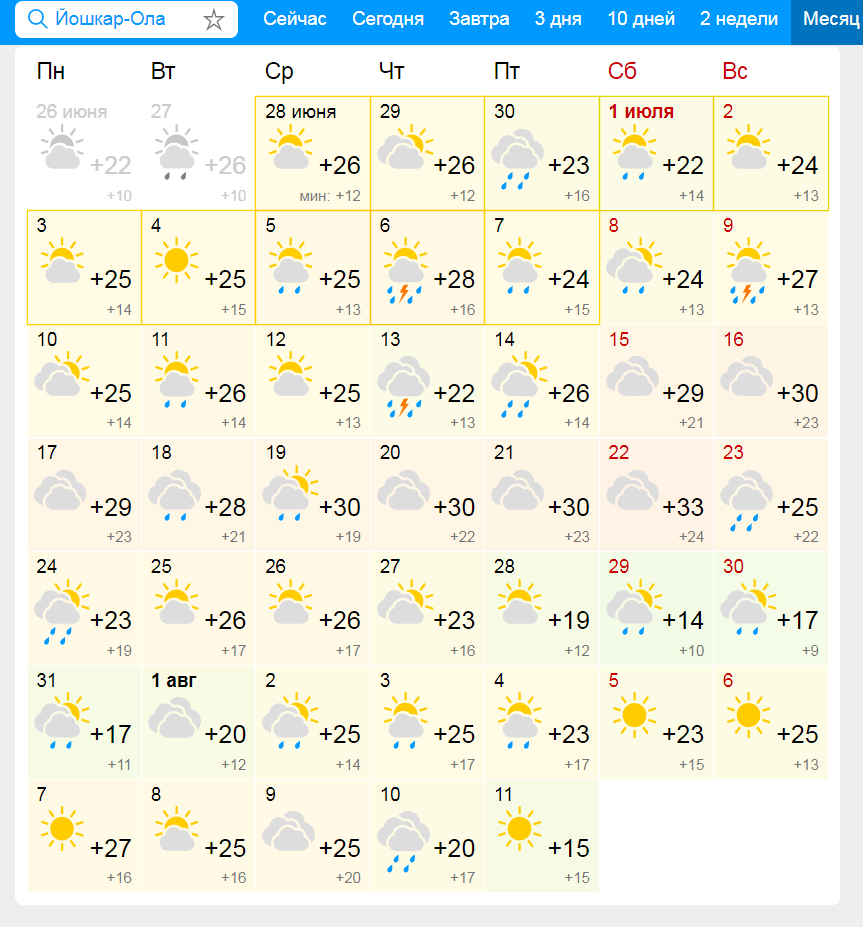Image resolution: width=863 pixels, height=927 pixels.
Task: Show the 10 дней forecast
Action: [x=641, y=19]
